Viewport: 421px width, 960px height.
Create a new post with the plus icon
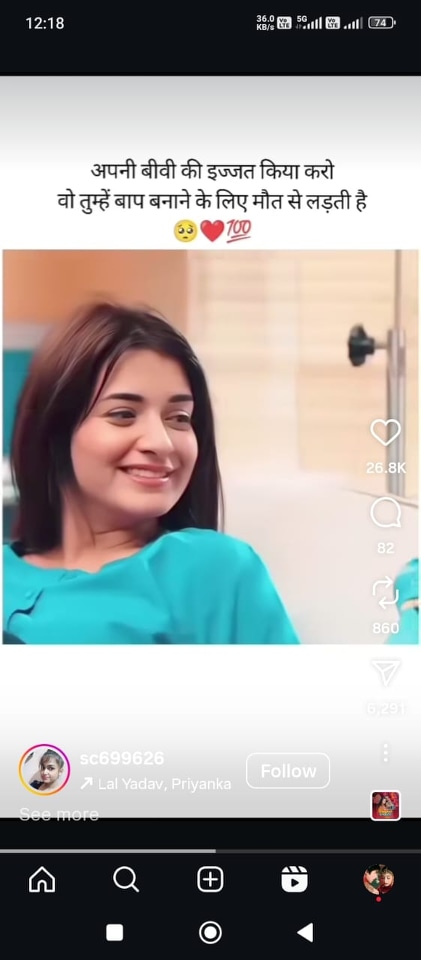210,880
